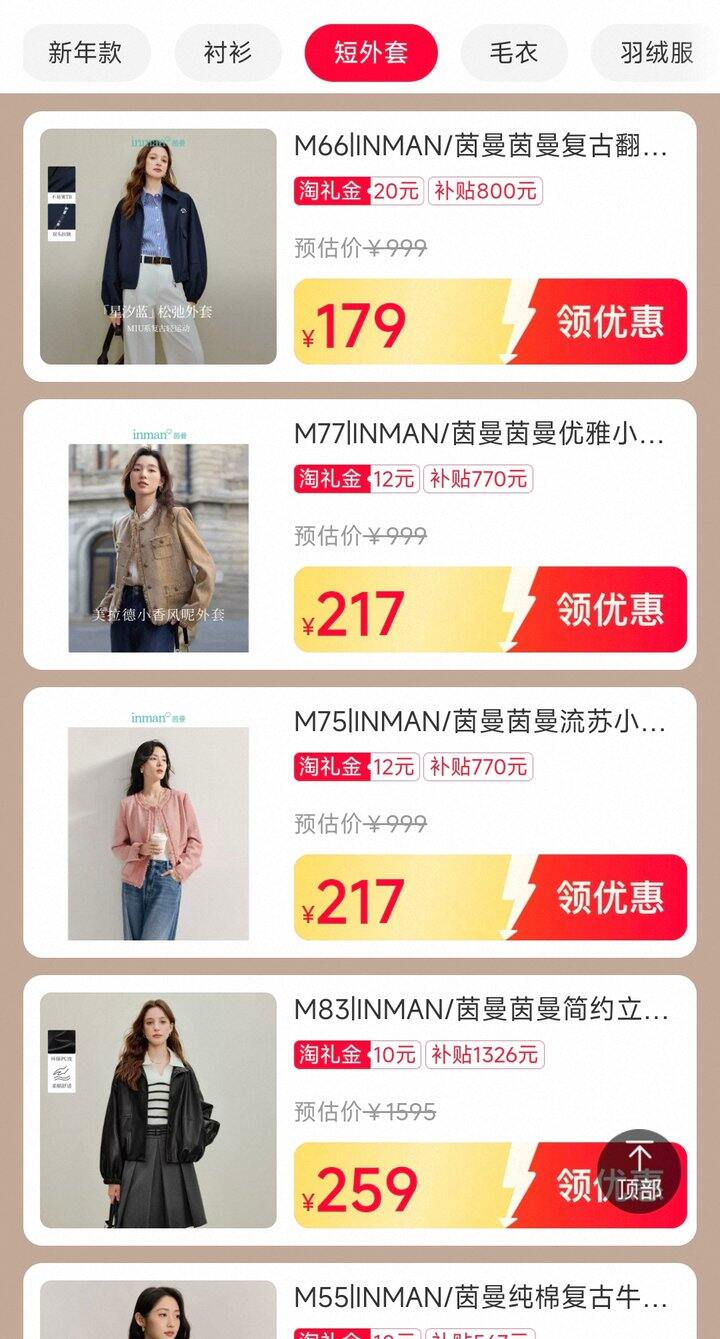Tap 领优惠 on the pink tassel jacket
The image size is (720, 1339).
point(610,897)
